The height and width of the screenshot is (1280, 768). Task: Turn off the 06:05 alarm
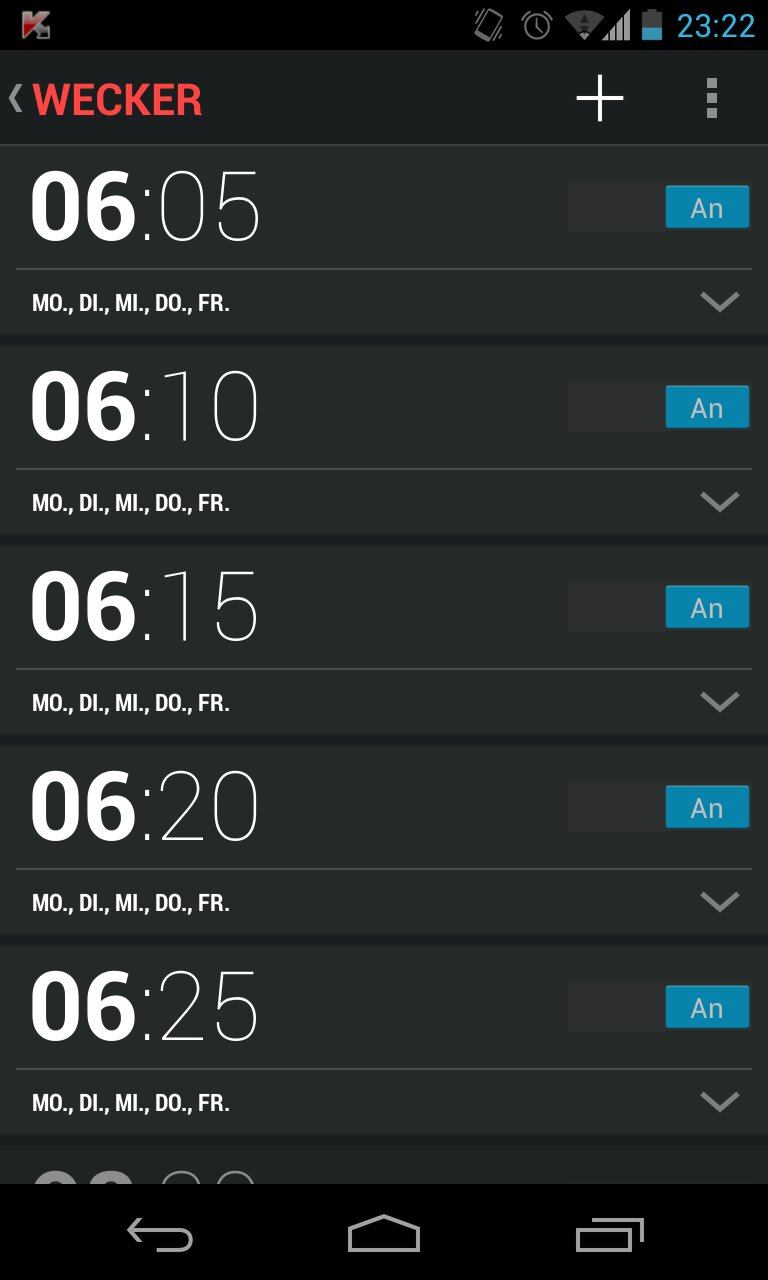658,208
